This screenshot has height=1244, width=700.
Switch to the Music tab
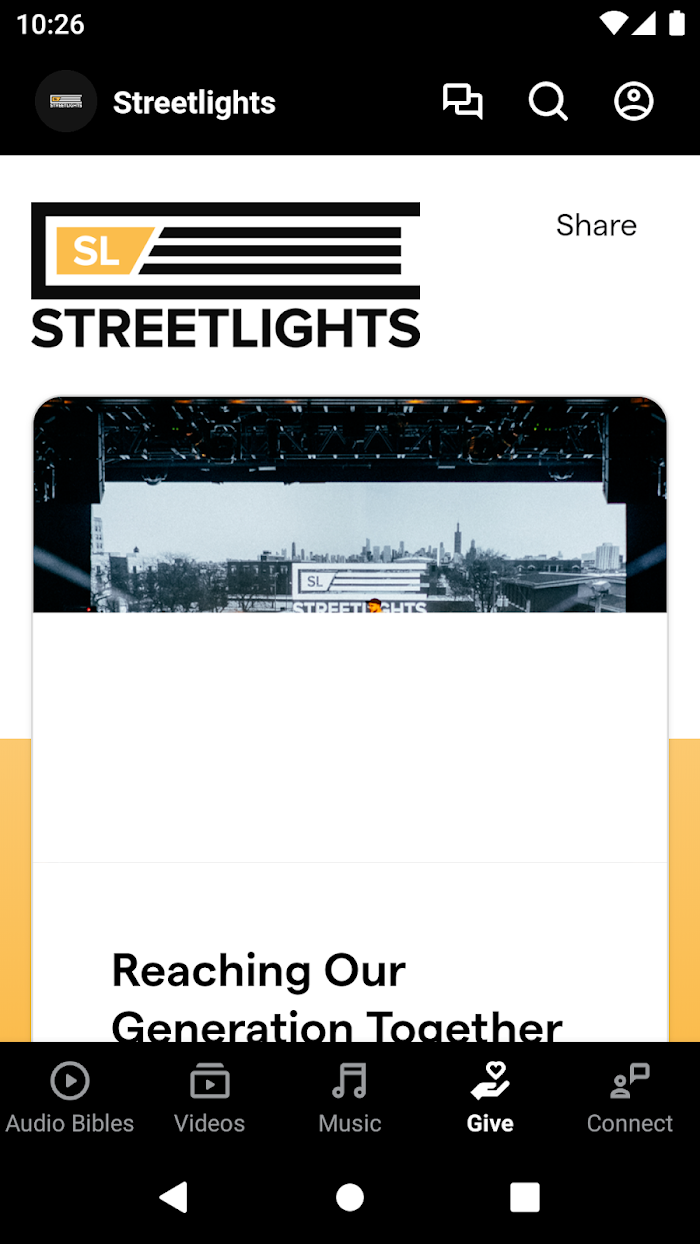[x=350, y=1098]
